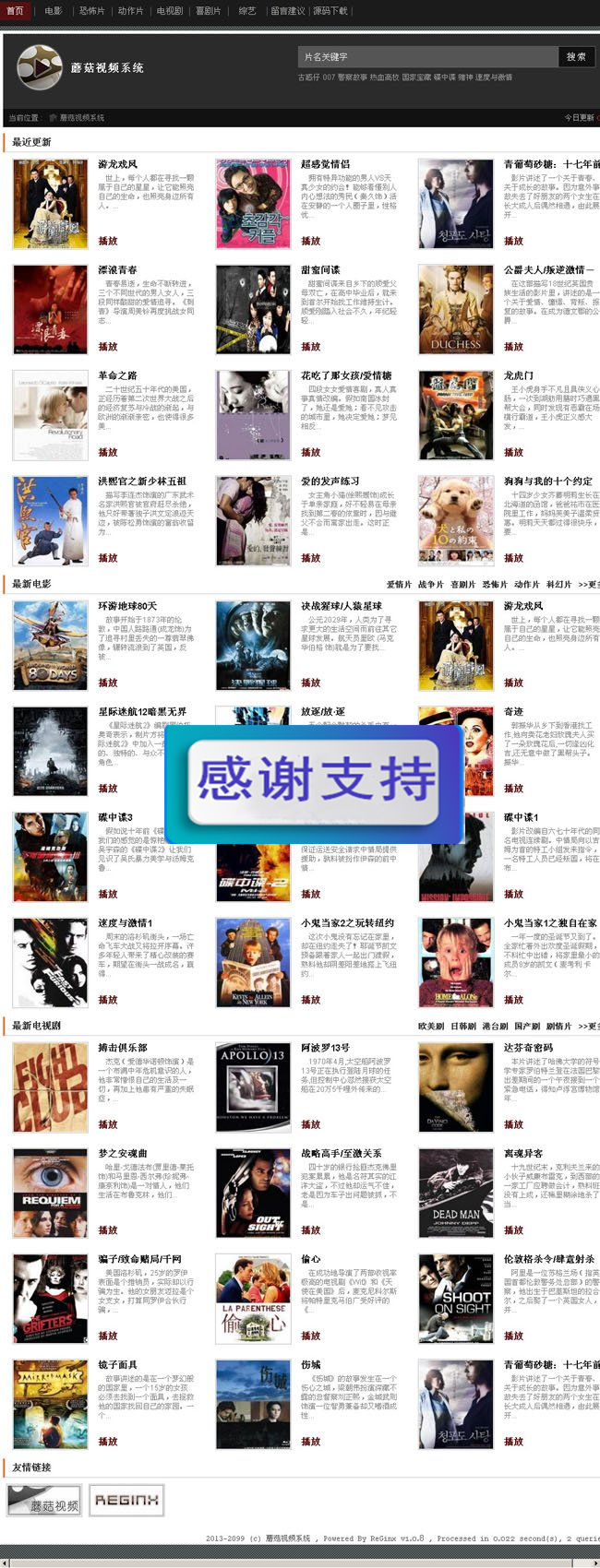Open the 阿波罗13号 poster
600x1568 pixels.
point(253,1087)
